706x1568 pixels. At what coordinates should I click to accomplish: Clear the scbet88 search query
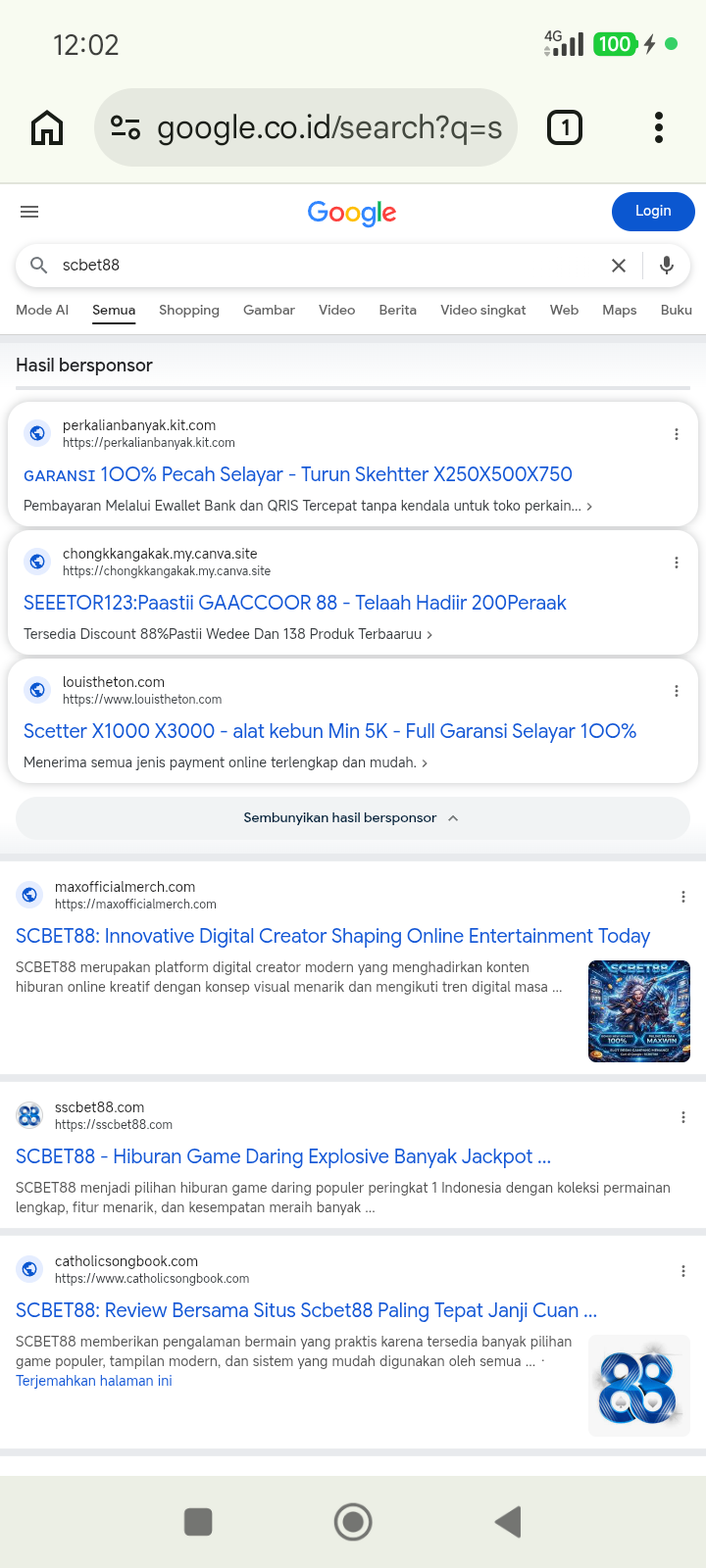coord(619,266)
